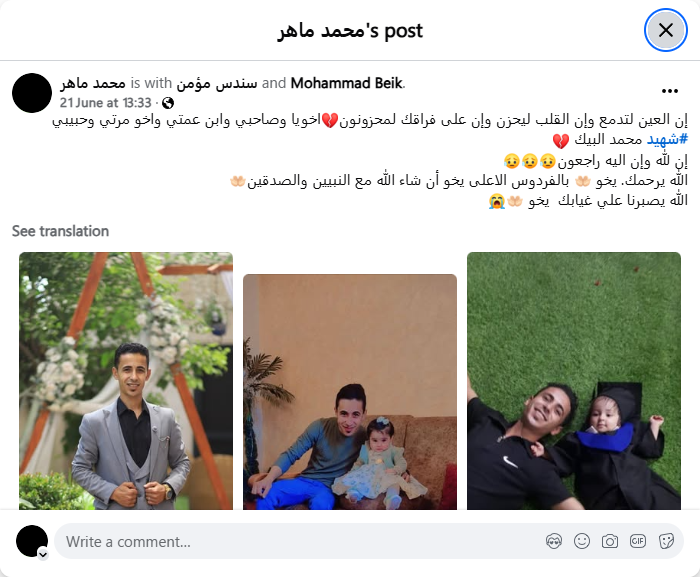Switch the commenting profile via the avatar
Image resolution: width=700 pixels, height=577 pixels.
tap(32, 541)
